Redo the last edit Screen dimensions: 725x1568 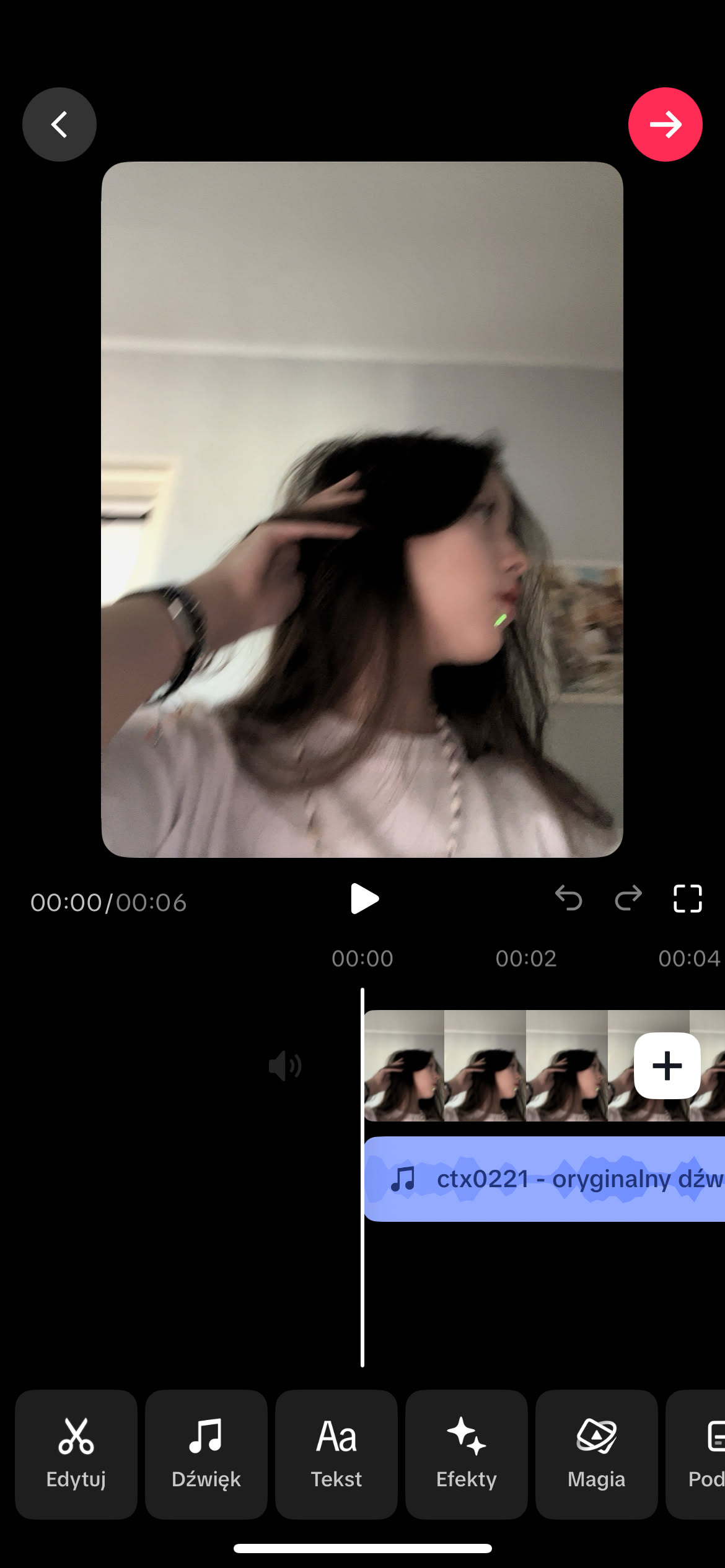[628, 899]
